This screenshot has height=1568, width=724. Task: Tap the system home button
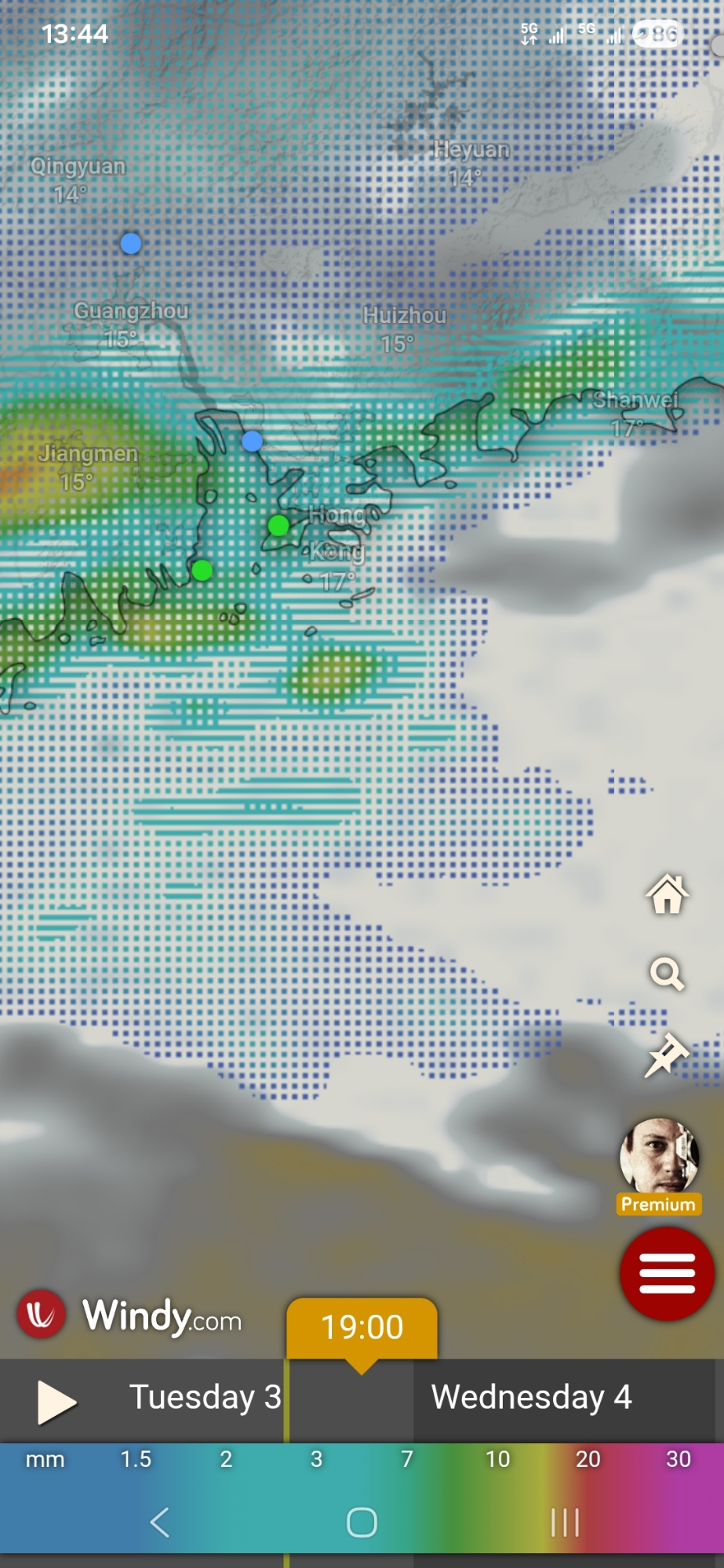(362, 1523)
